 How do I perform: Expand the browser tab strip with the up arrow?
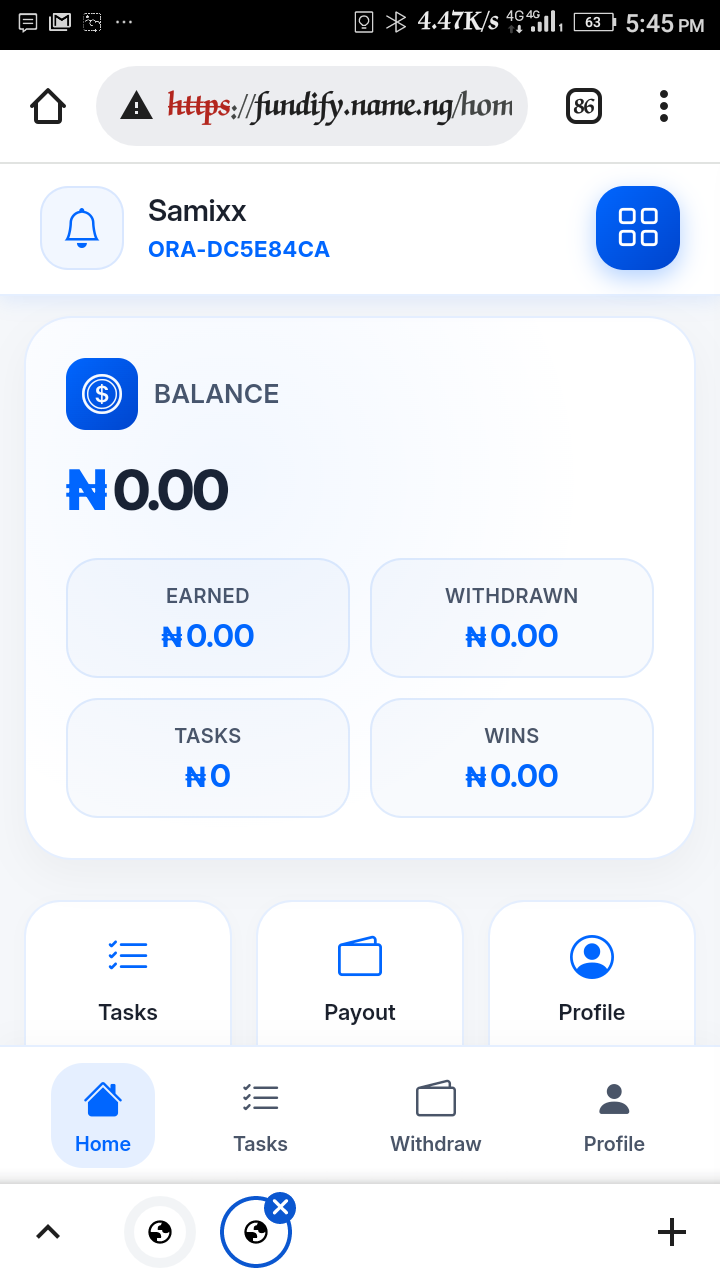pyautogui.click(x=48, y=1232)
